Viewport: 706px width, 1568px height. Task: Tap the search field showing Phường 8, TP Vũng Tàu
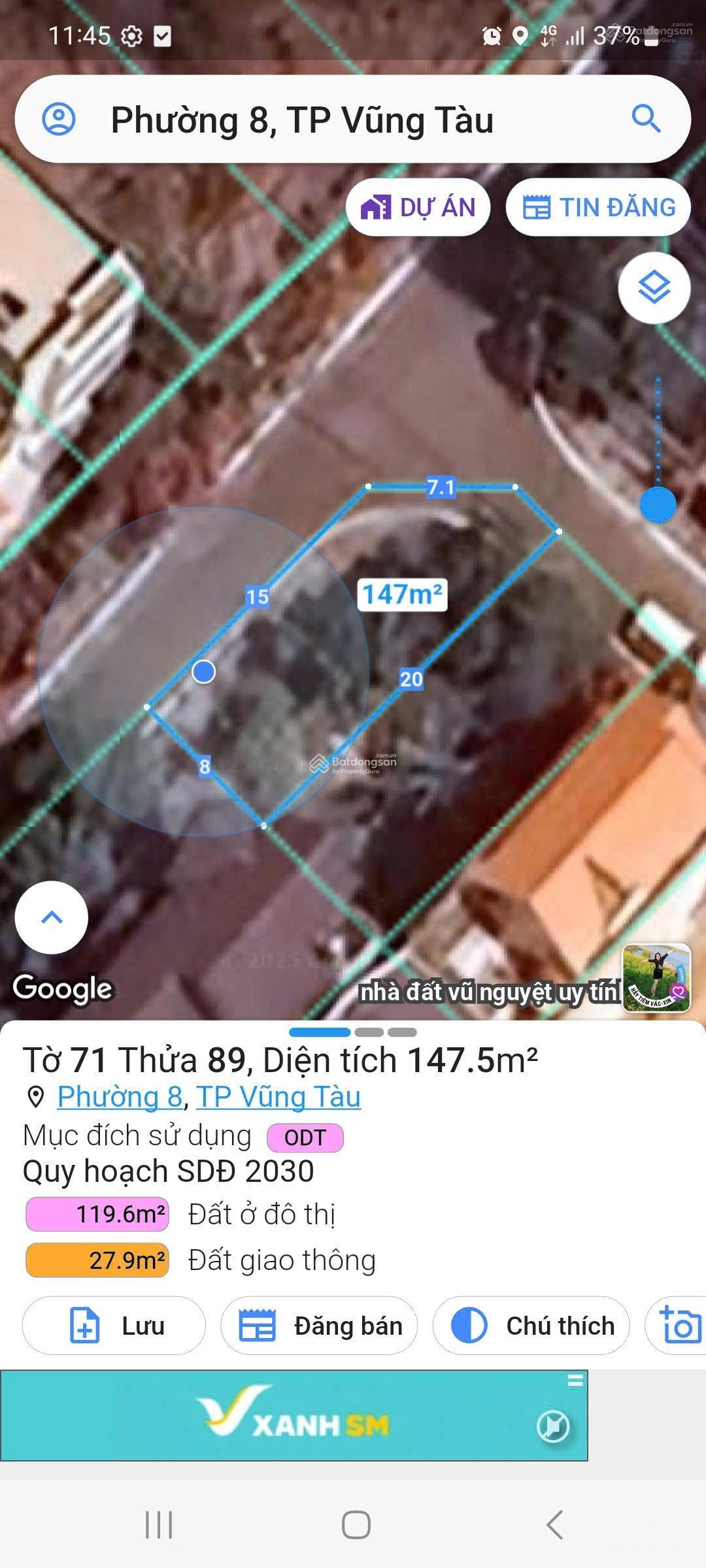(x=327, y=120)
